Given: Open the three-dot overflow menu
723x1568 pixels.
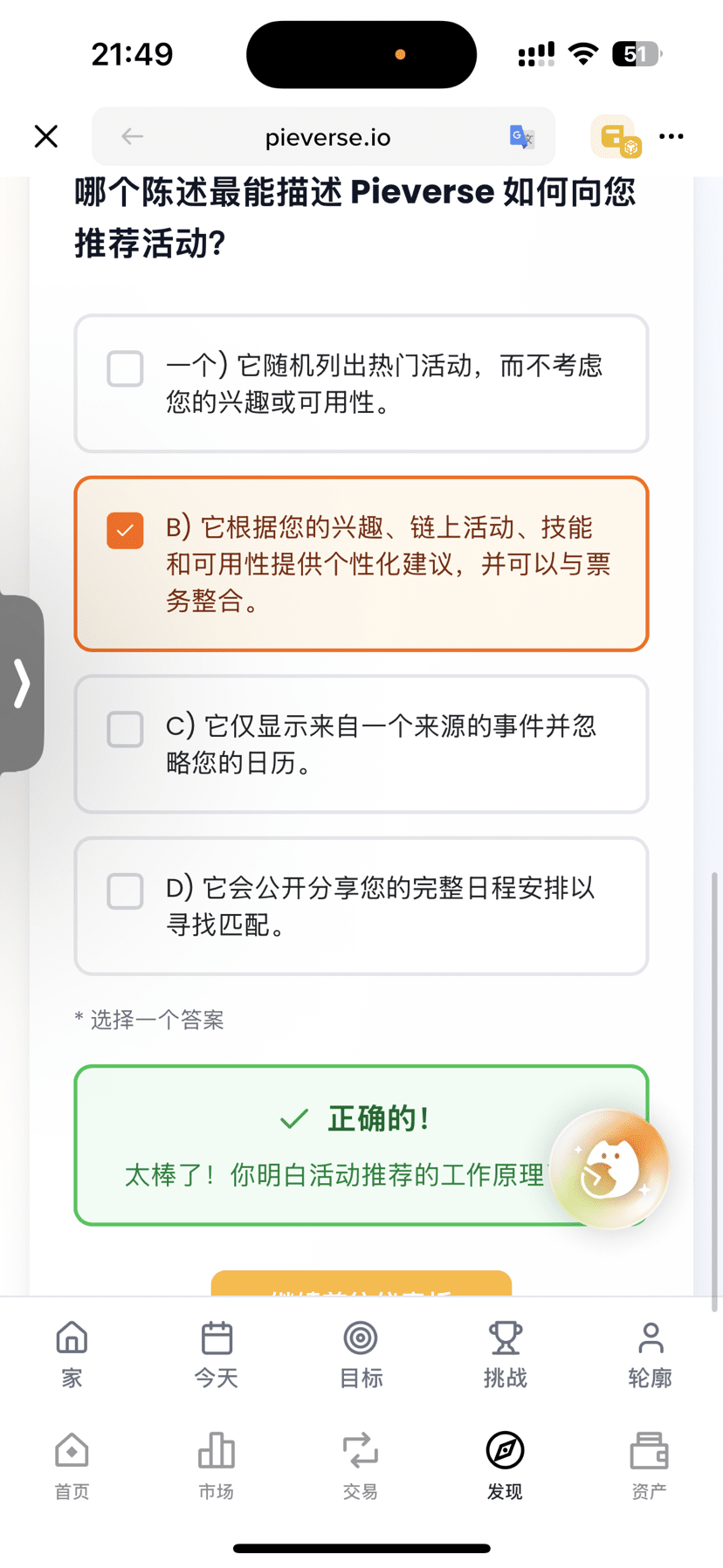Looking at the screenshot, I should pos(671,136).
